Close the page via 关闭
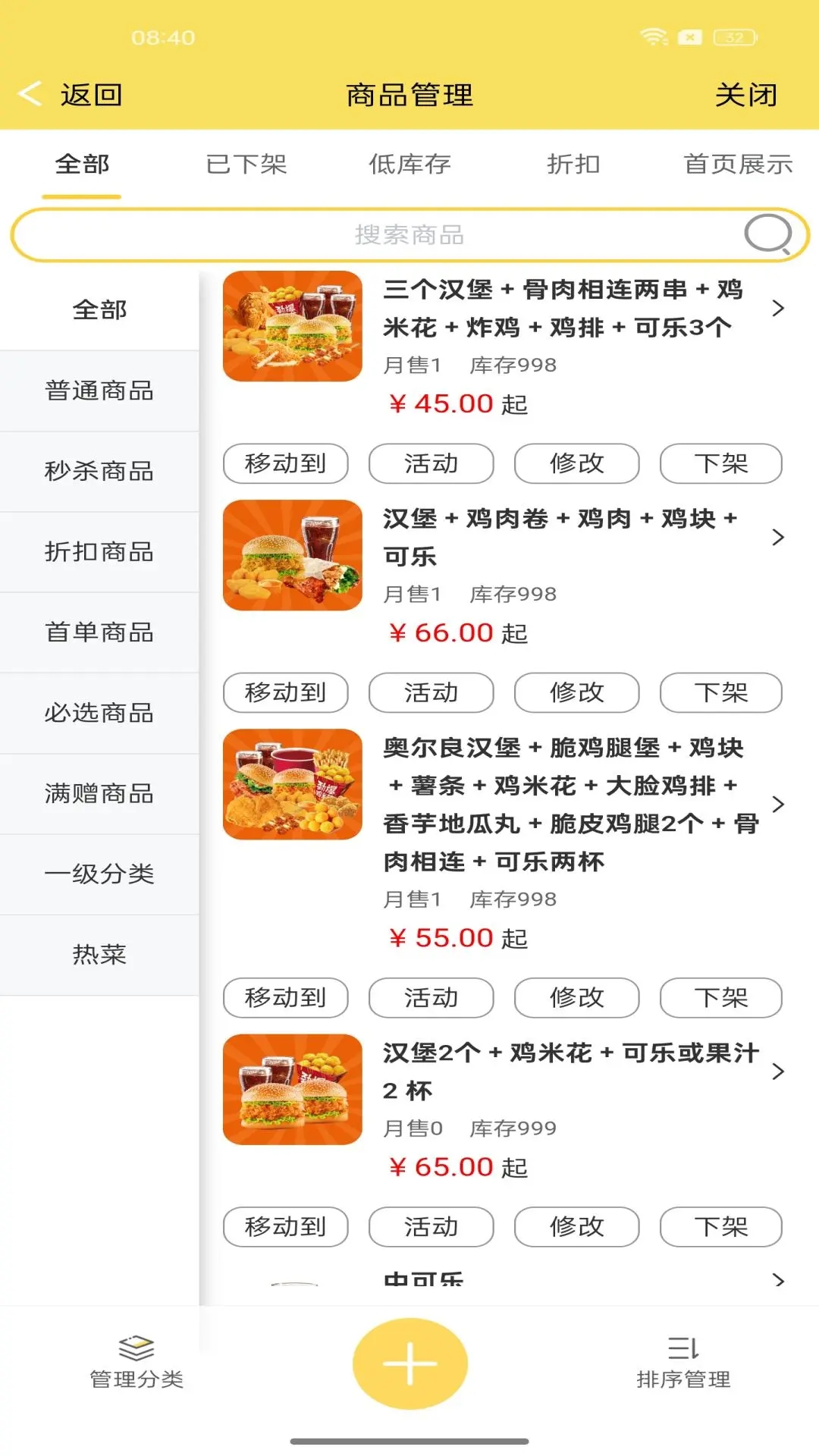 (x=746, y=95)
